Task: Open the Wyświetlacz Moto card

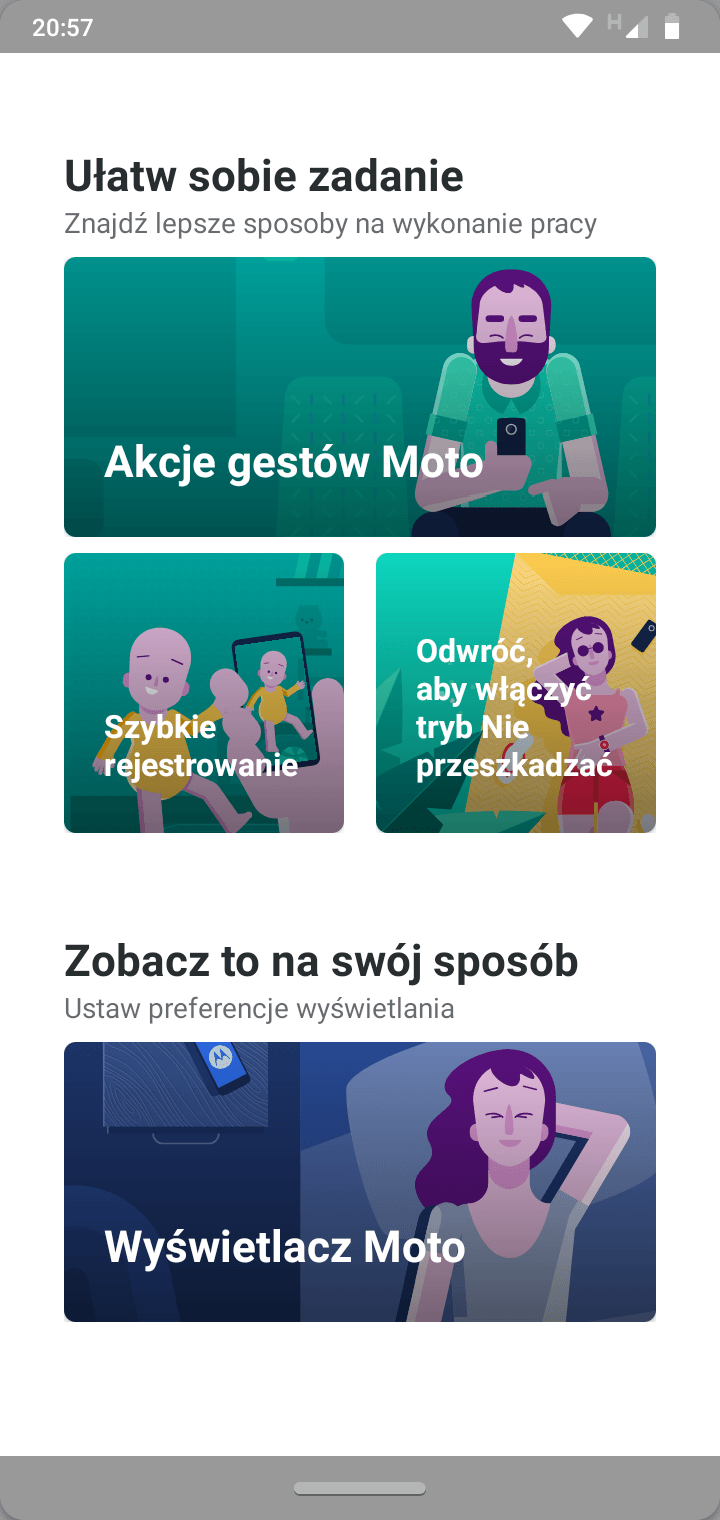Action: tap(360, 1182)
